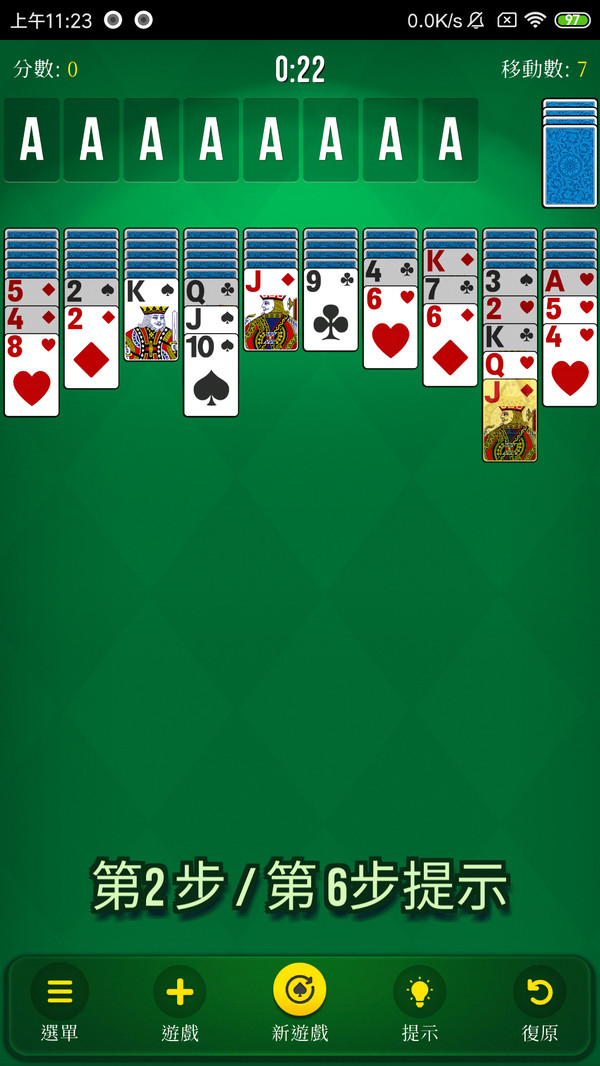Select the 10 of spades card
The image size is (600, 1066).
click(211, 378)
